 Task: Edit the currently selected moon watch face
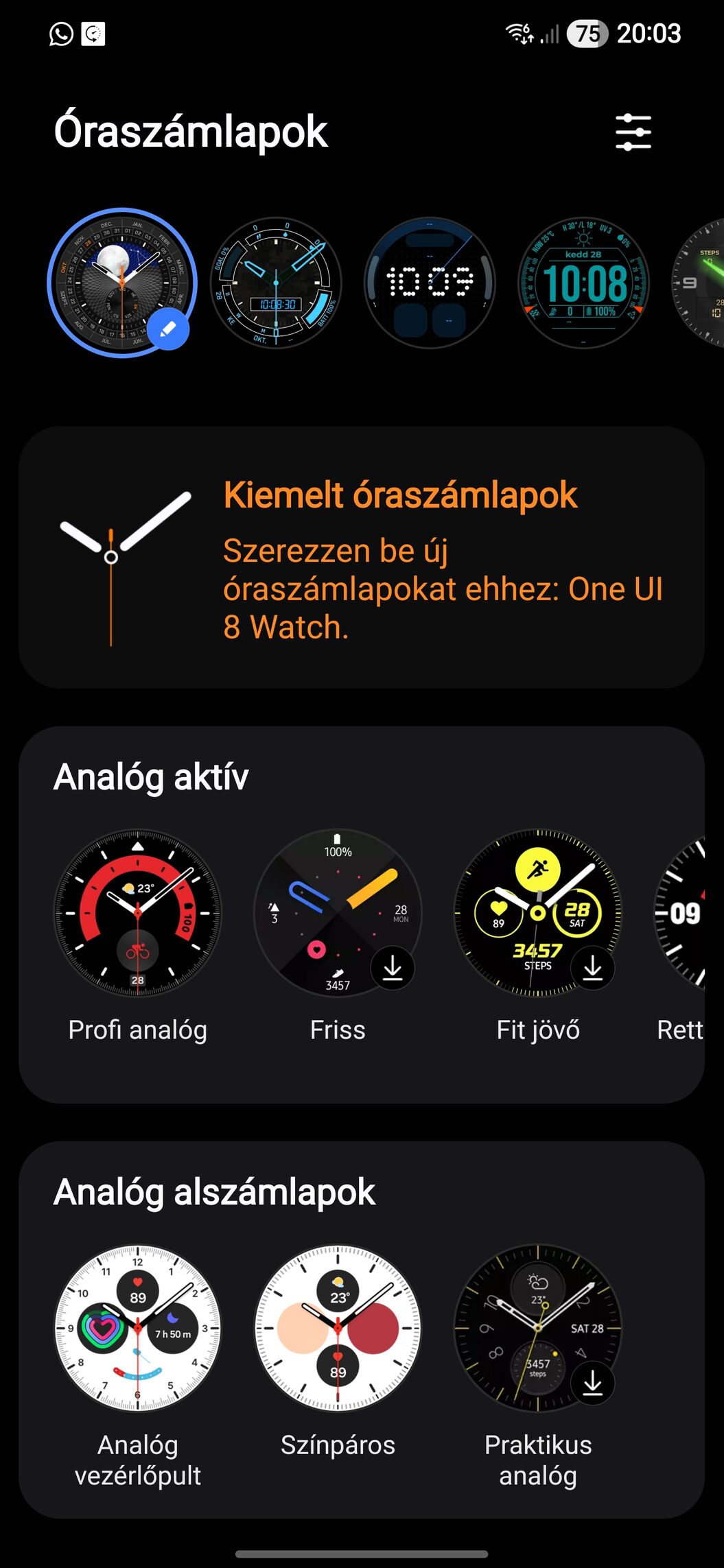pyautogui.click(x=167, y=330)
